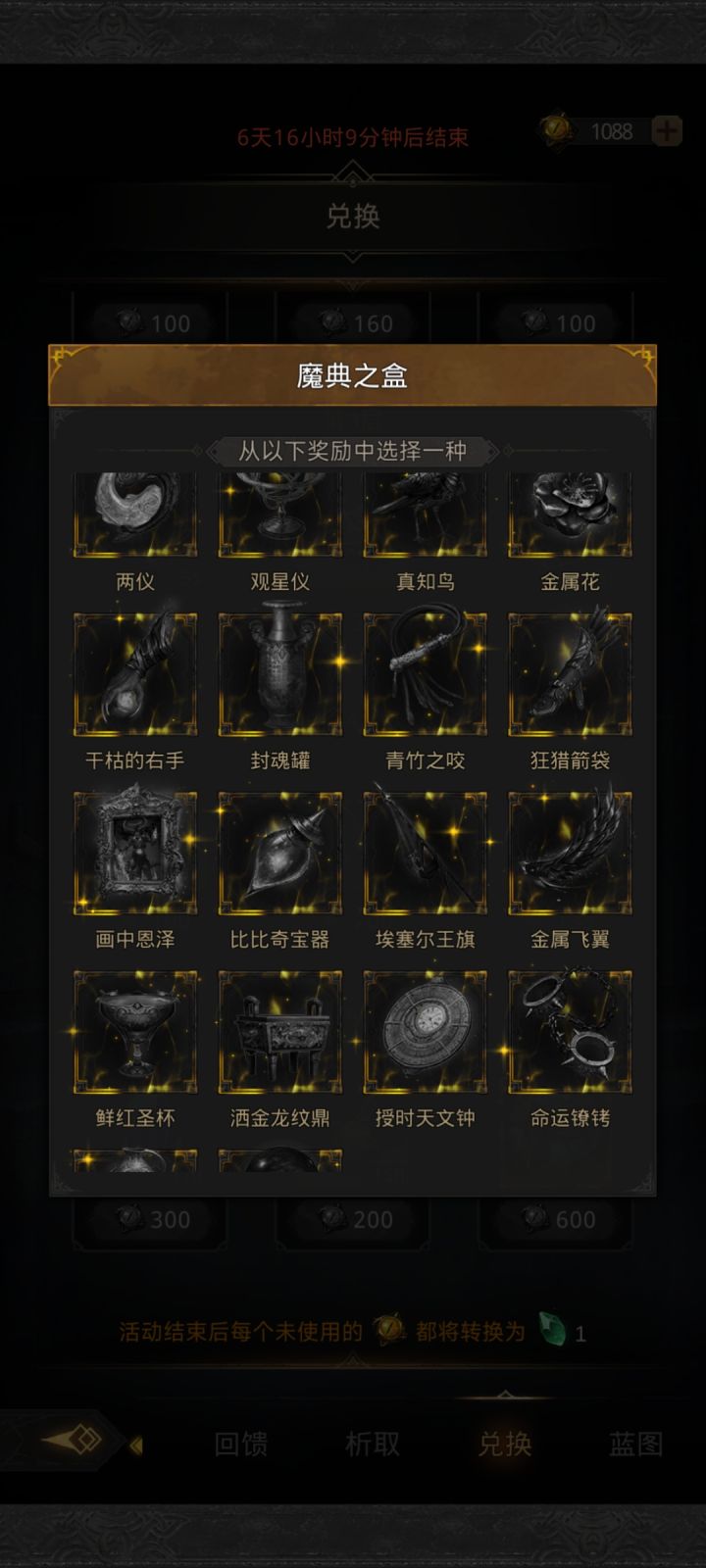The image size is (706, 1568).
Task: Open the 蓝图 tab
Action: pyautogui.click(x=632, y=1445)
